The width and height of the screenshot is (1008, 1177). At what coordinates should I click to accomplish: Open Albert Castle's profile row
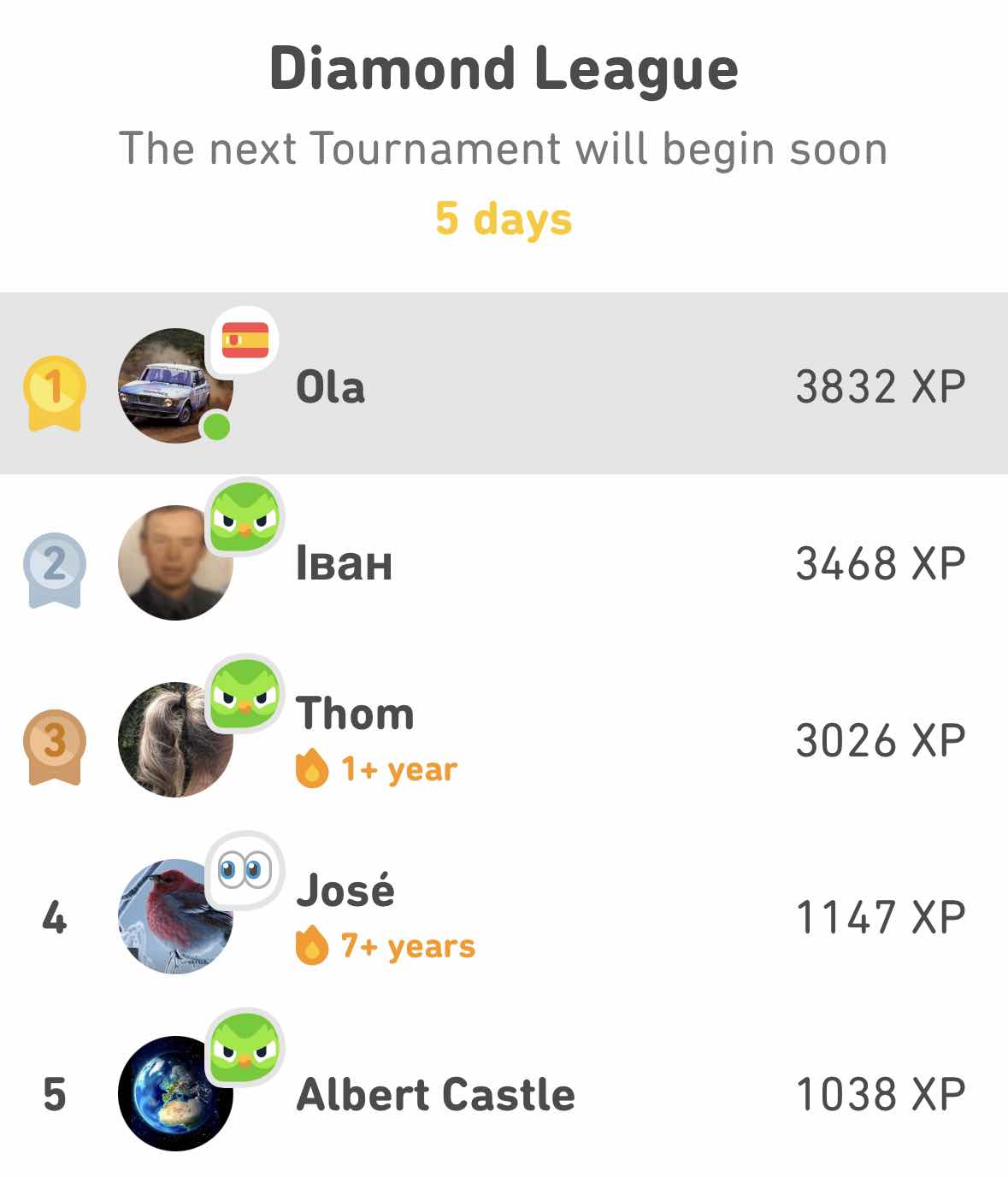pos(504,1094)
